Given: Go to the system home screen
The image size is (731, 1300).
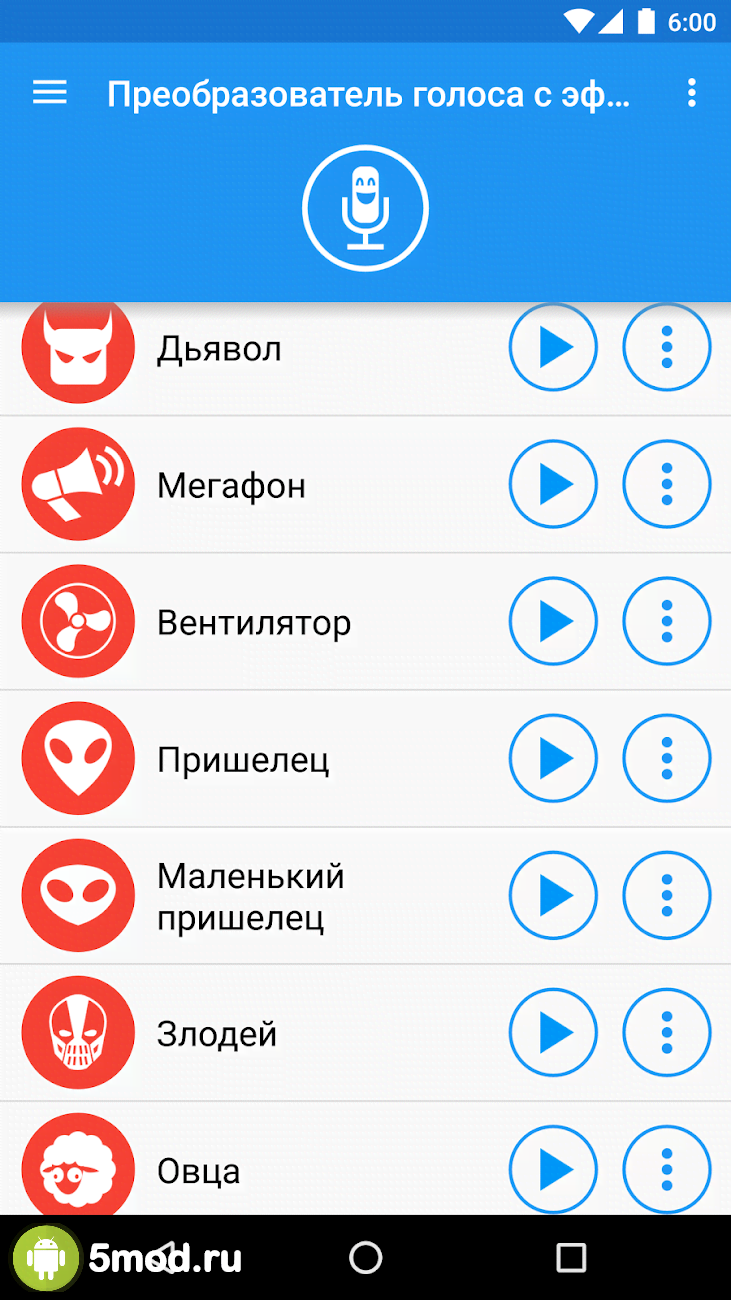Looking at the screenshot, I should (366, 1257).
